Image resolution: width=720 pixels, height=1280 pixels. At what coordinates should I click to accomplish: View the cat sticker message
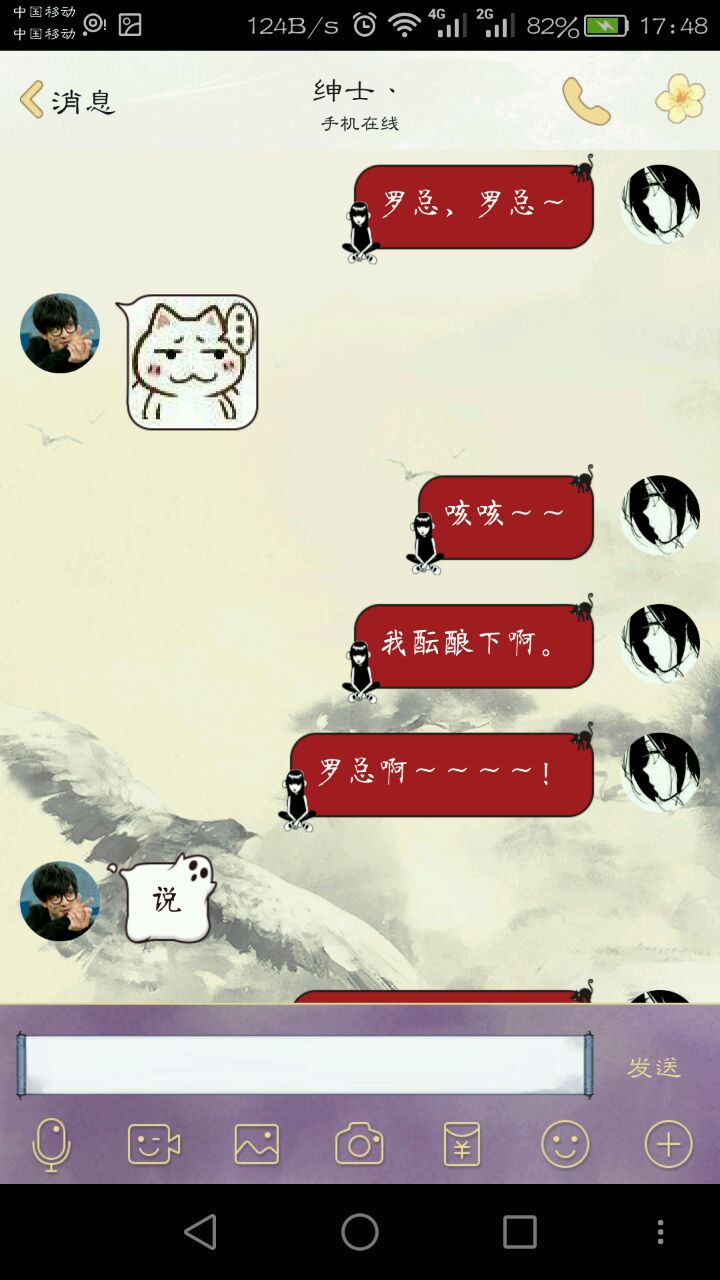(x=188, y=362)
